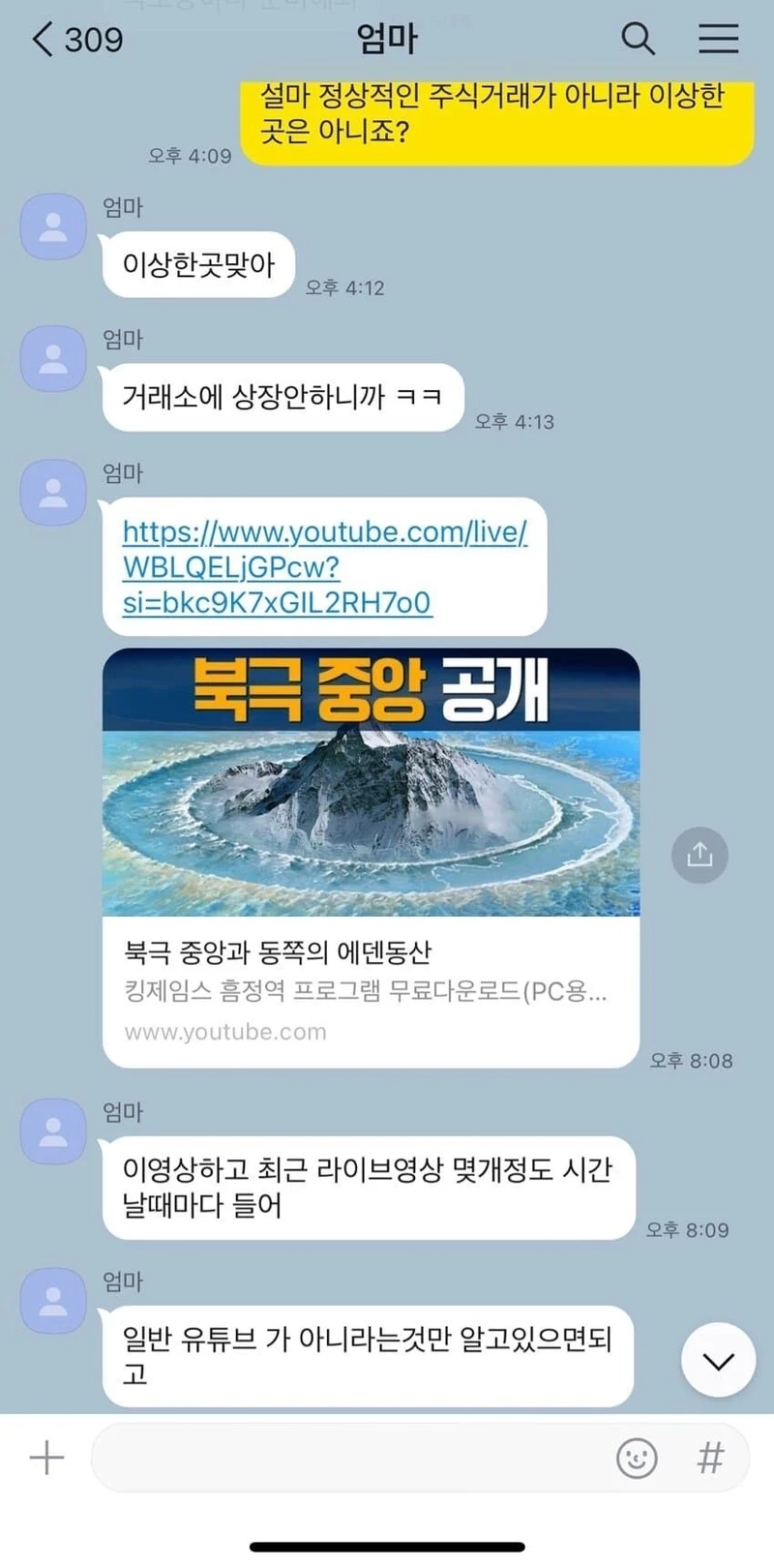Open the 북극 중앙과 동쪽의 에덴동산 video preview card
Viewport: 774px width, 1568px height.
[371, 857]
